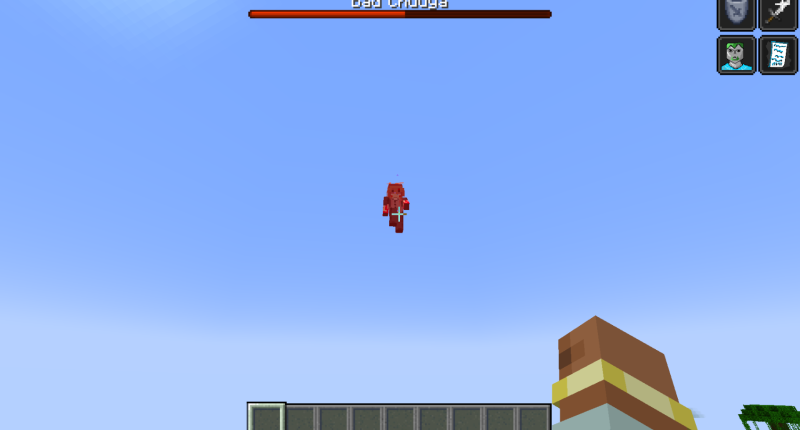Tap the sword icon button
Screen dimensions: 800x430
pos(778,13)
